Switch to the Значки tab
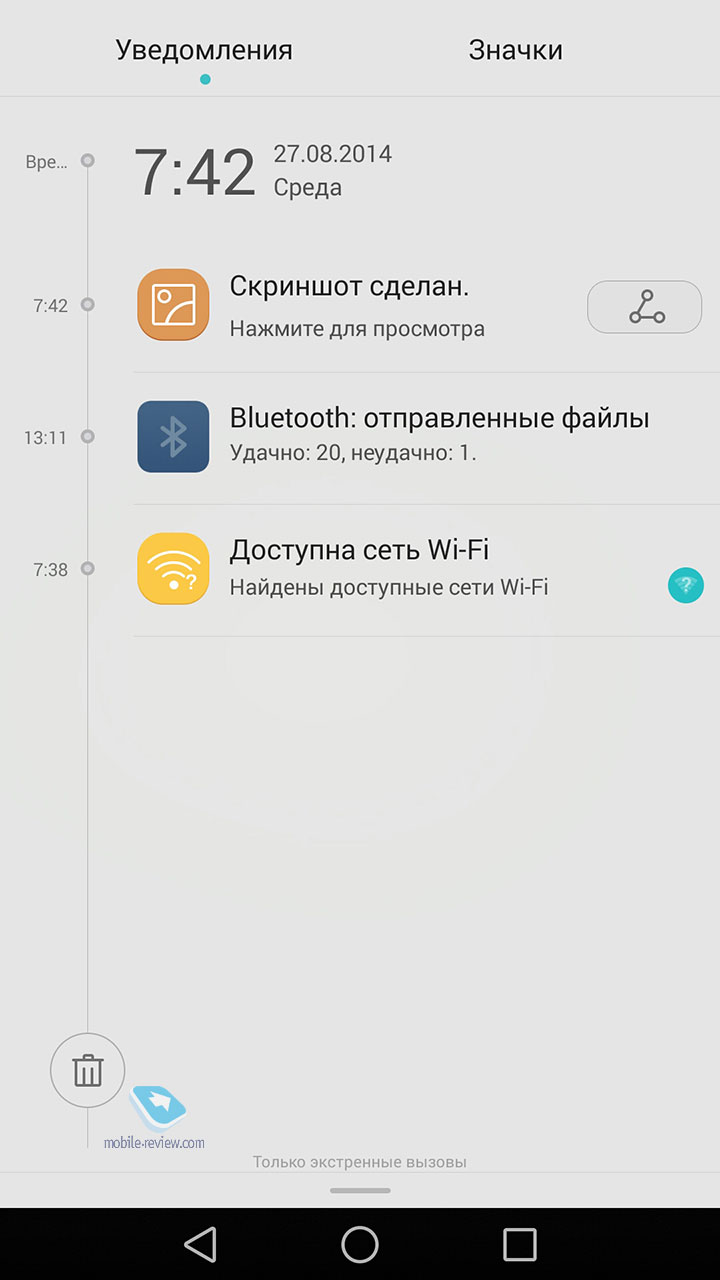Image resolution: width=720 pixels, height=1280 pixels. [x=515, y=50]
